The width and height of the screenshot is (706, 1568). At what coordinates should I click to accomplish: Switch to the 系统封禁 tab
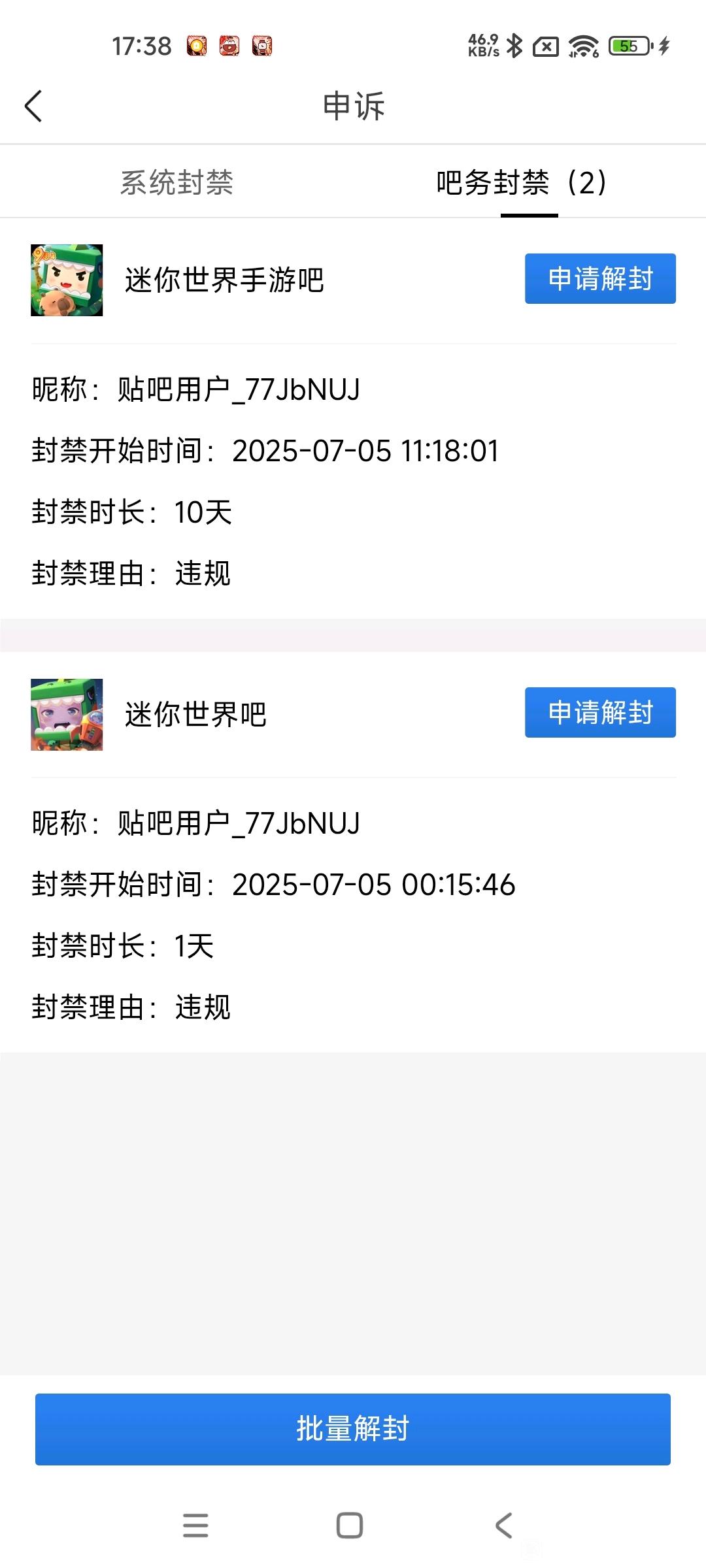tap(176, 182)
